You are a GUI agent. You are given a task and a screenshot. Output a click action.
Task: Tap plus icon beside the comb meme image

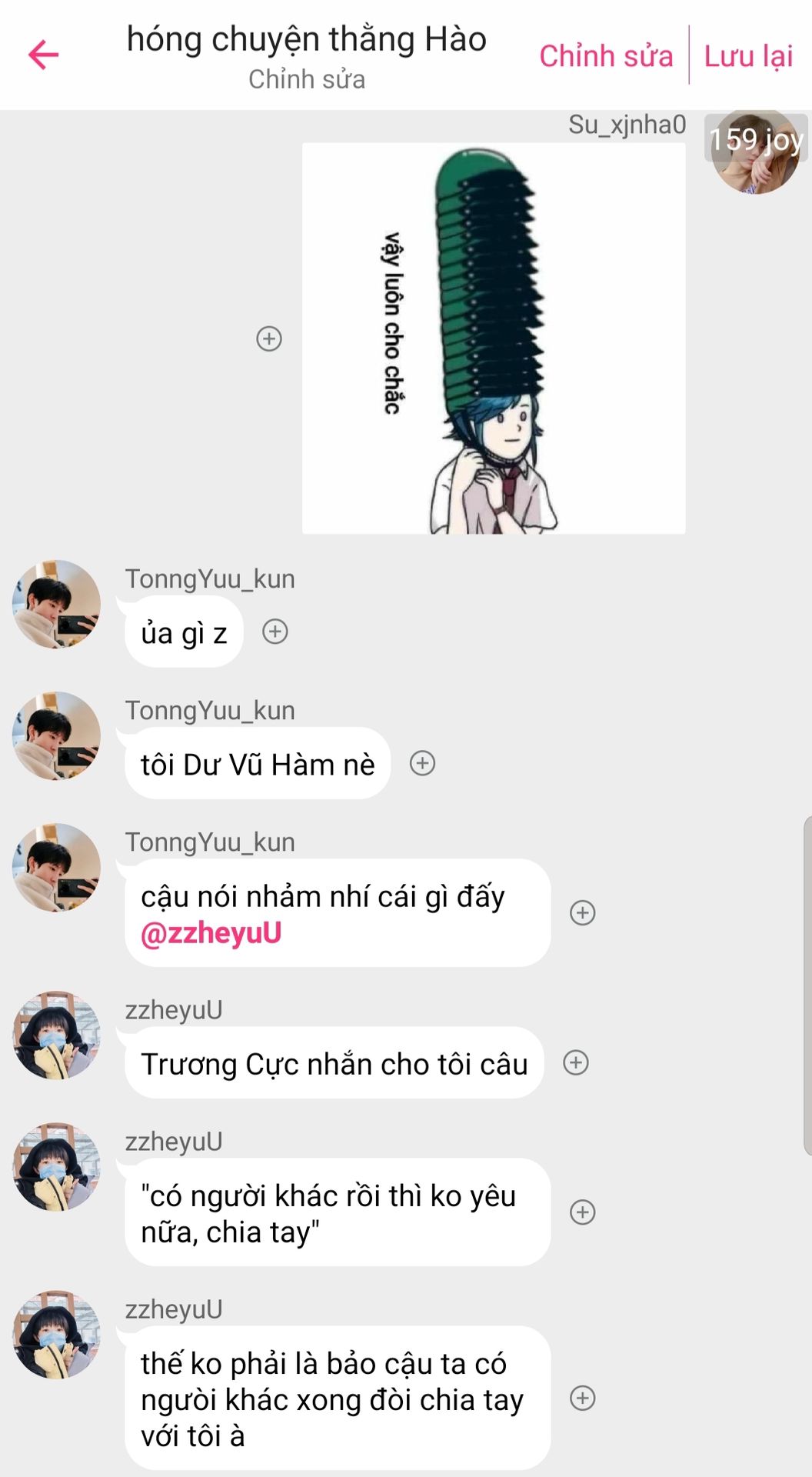[269, 338]
